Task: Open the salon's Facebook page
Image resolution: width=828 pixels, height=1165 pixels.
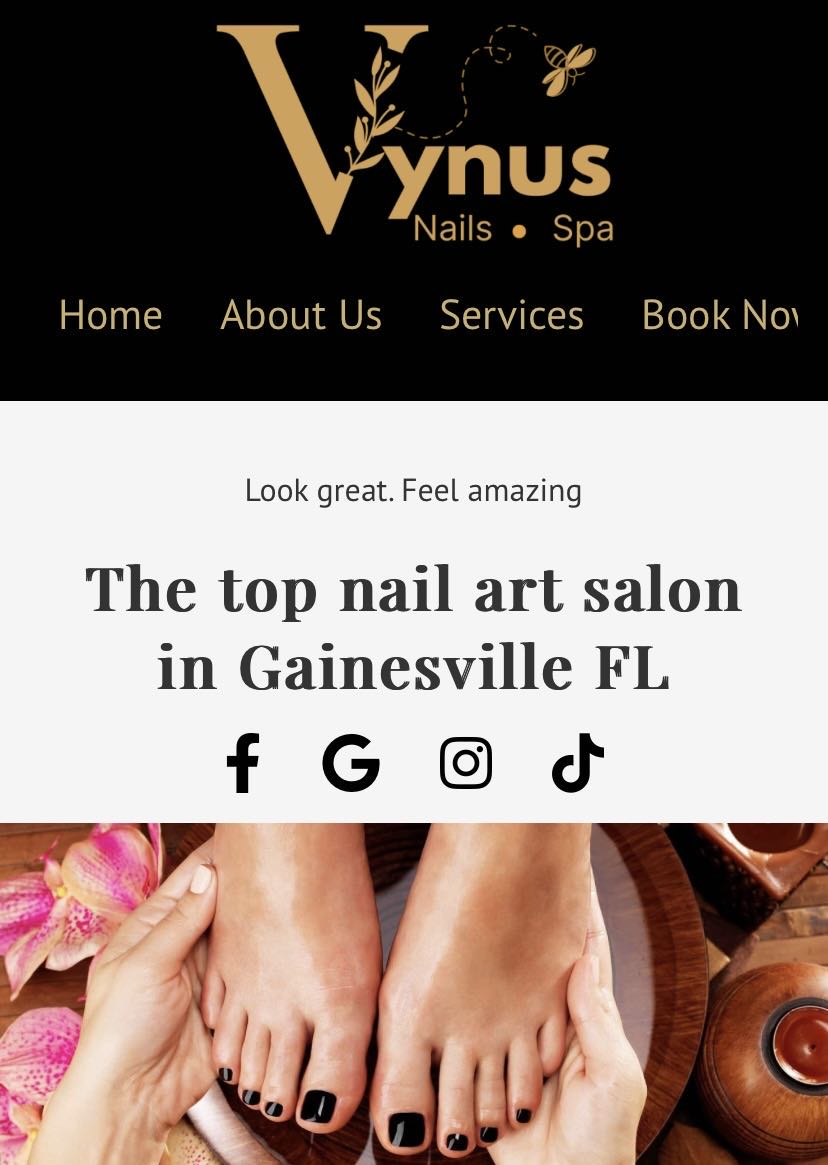Action: (x=243, y=763)
